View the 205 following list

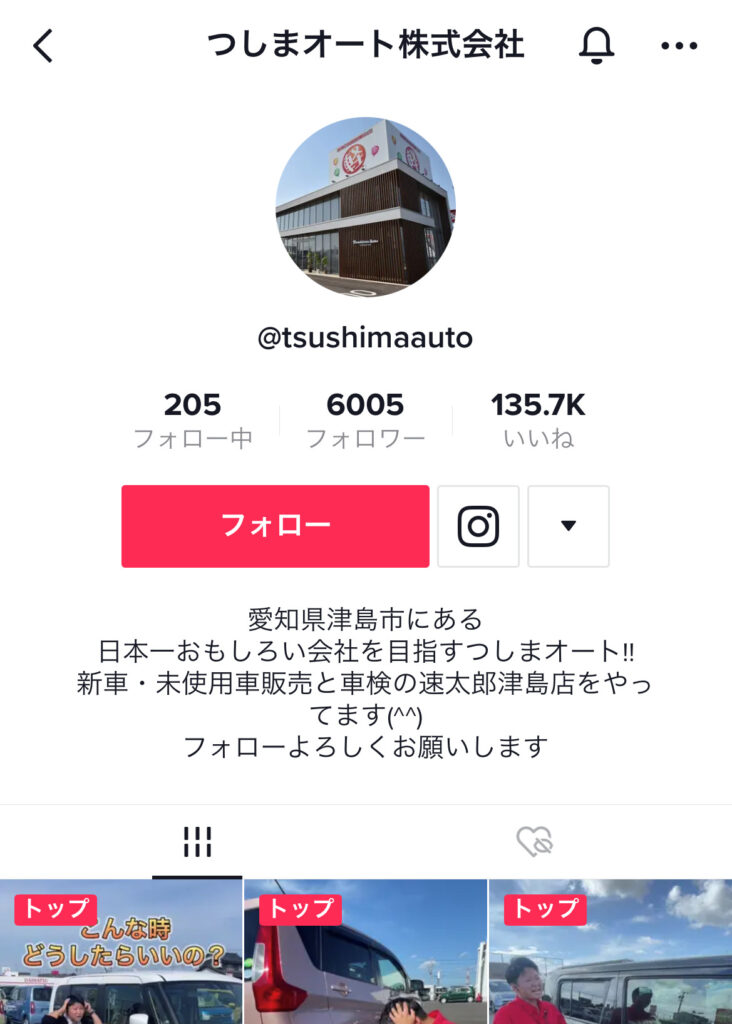pos(193,420)
